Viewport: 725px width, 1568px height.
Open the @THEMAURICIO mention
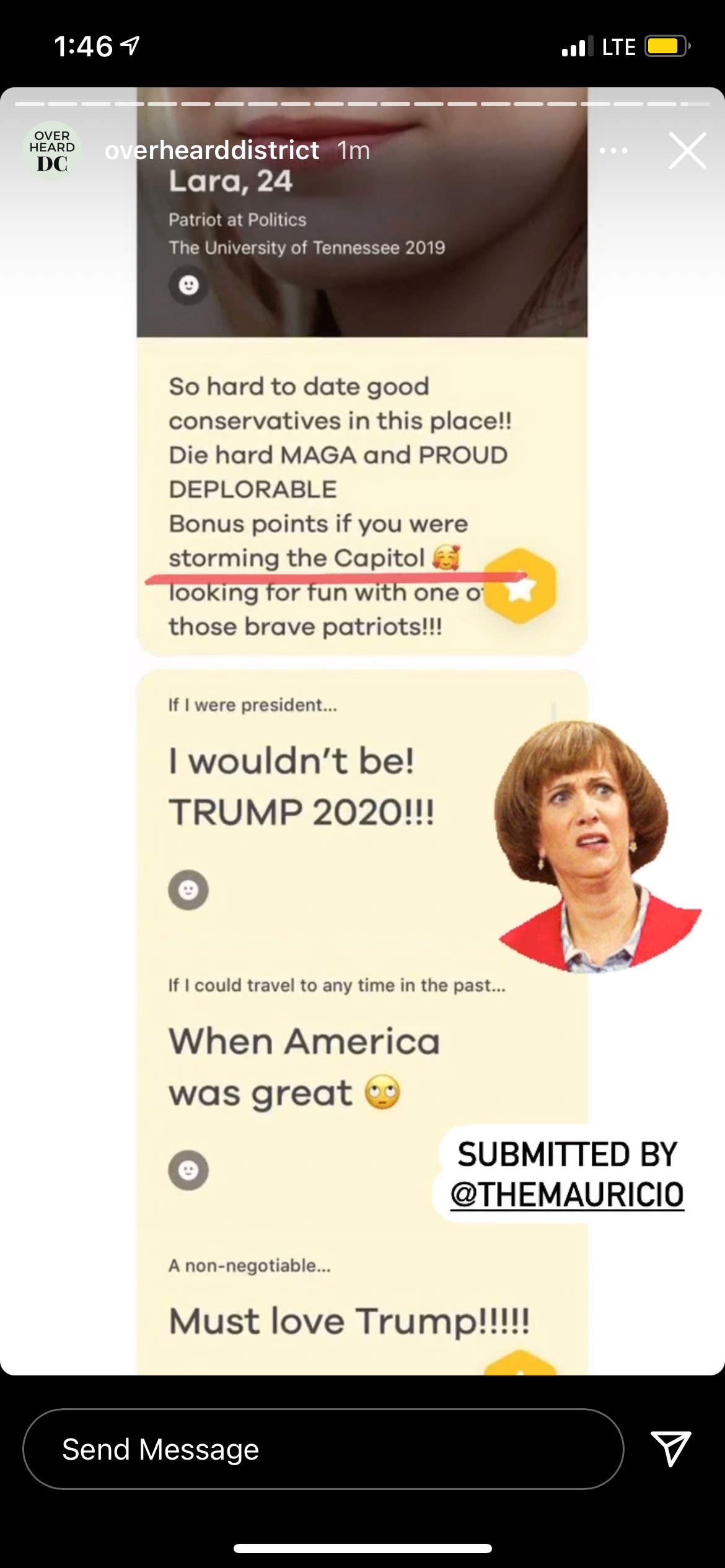(x=566, y=1194)
